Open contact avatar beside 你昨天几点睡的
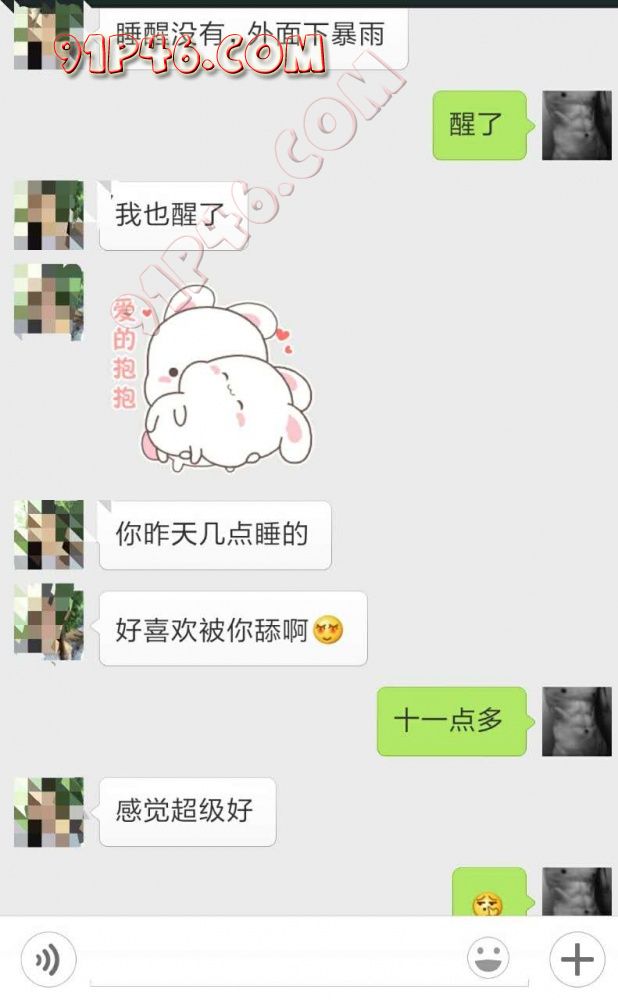 coord(48,535)
